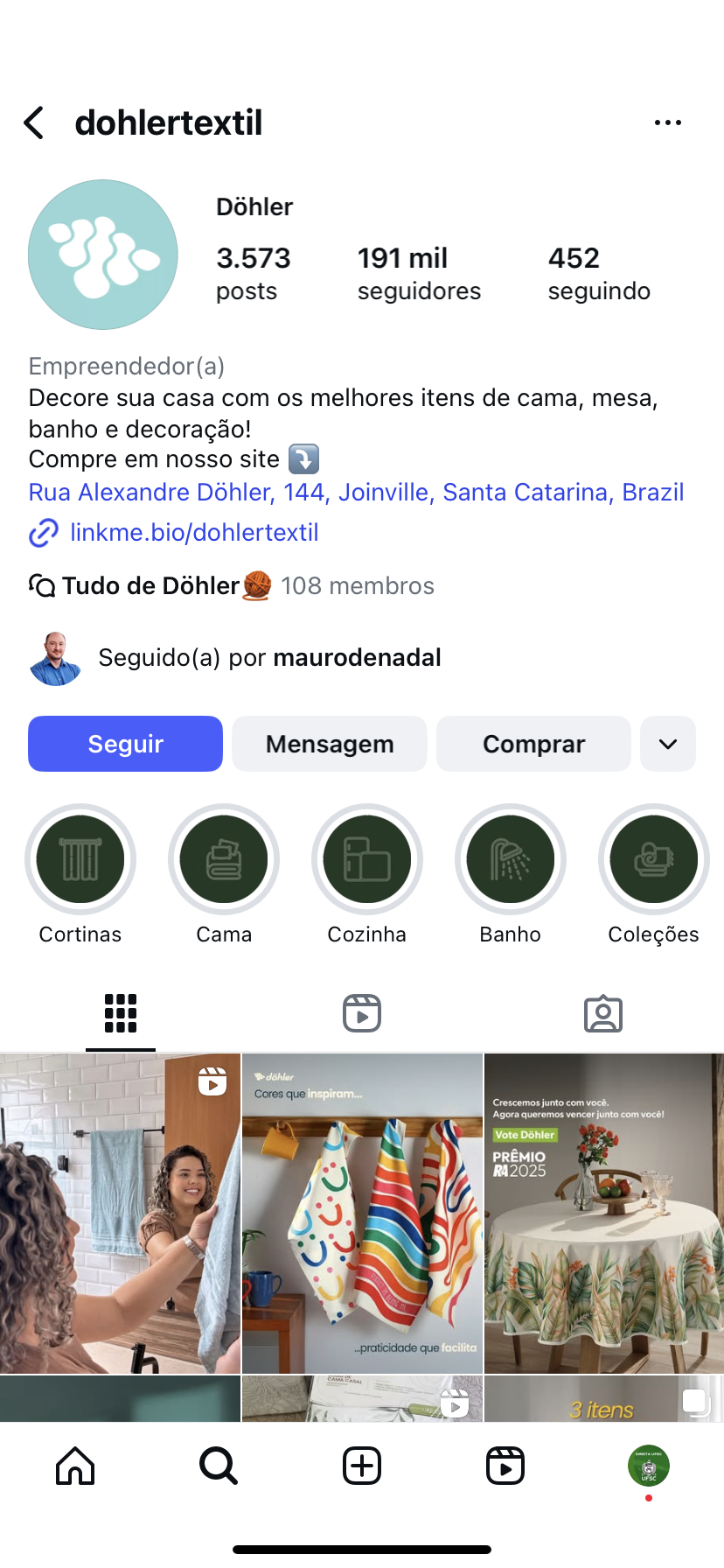Open the PRÊMIO RA 2025 post
The width and height of the screenshot is (724, 1568).
click(603, 1213)
